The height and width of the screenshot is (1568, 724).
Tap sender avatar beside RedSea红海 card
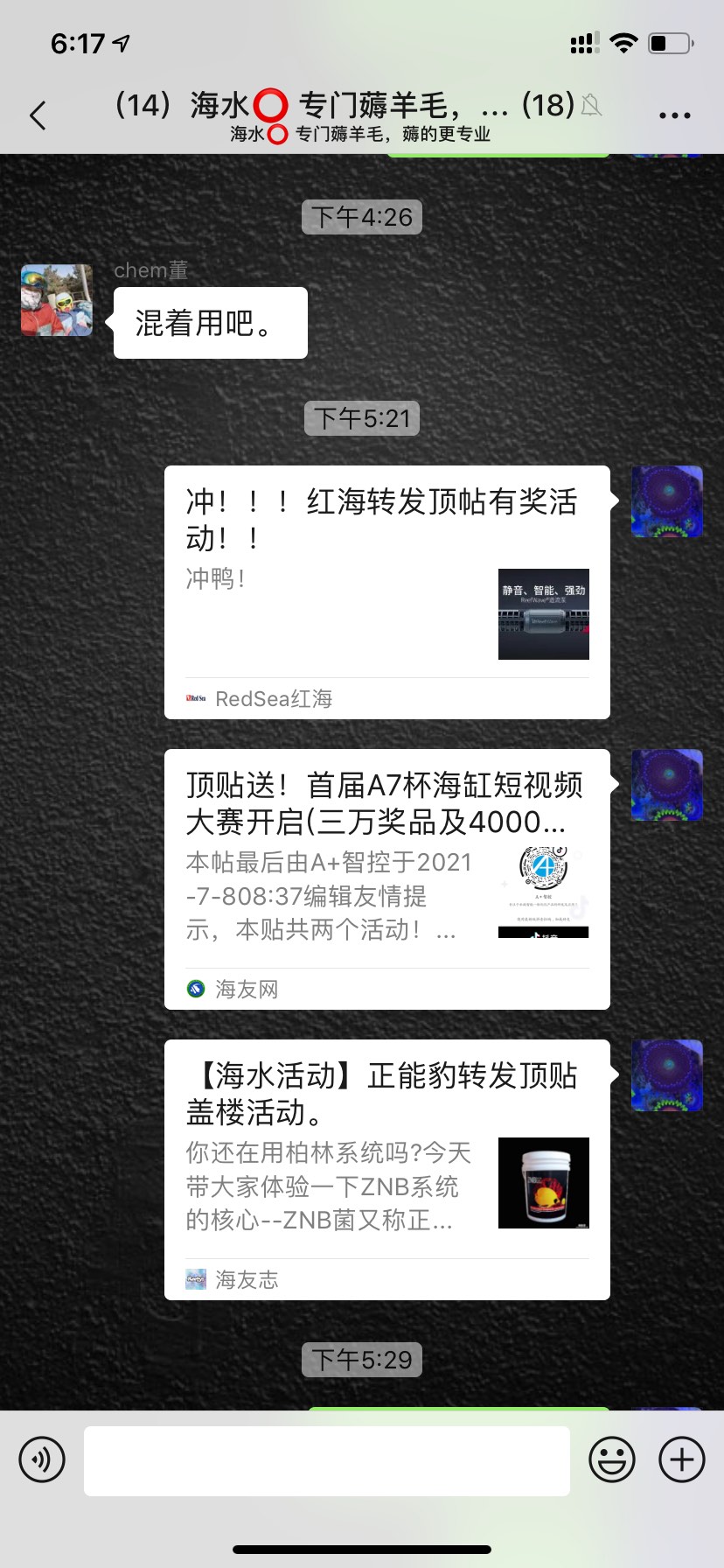pyautogui.click(x=667, y=501)
